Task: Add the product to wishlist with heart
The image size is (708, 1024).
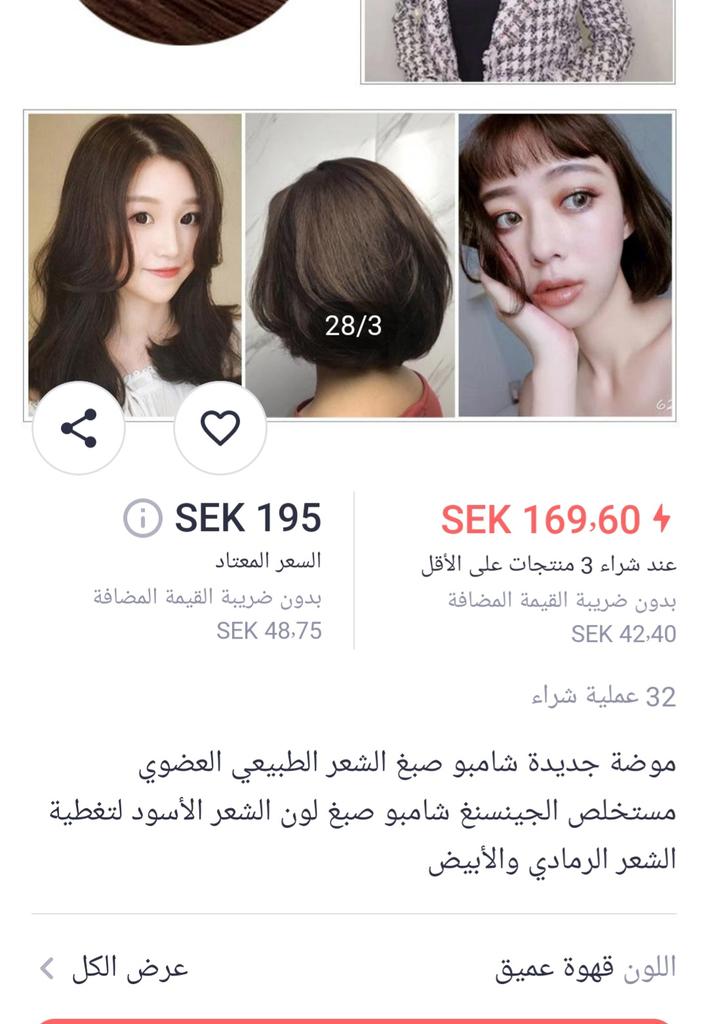Action: point(220,428)
